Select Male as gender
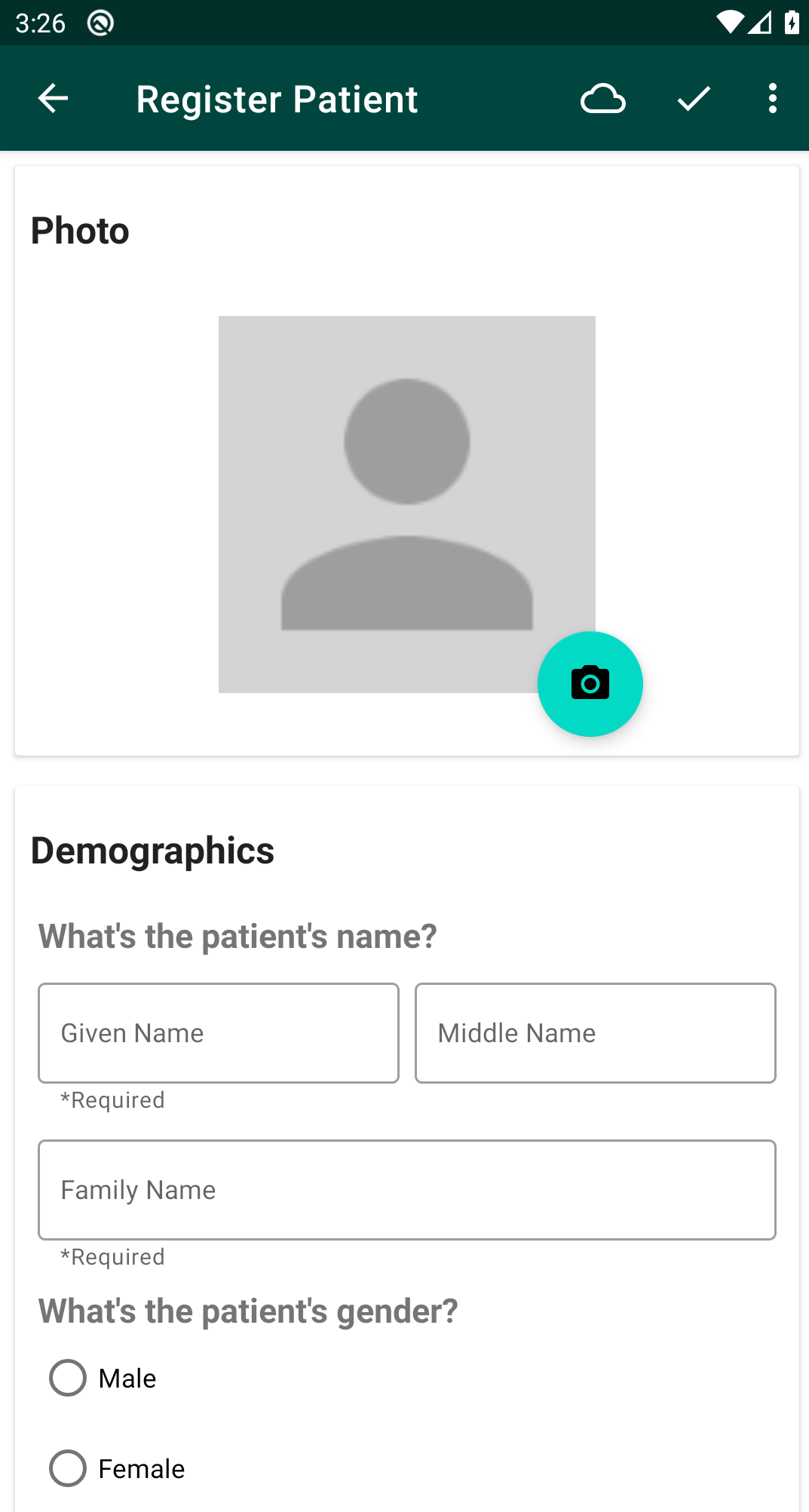 [x=68, y=1378]
